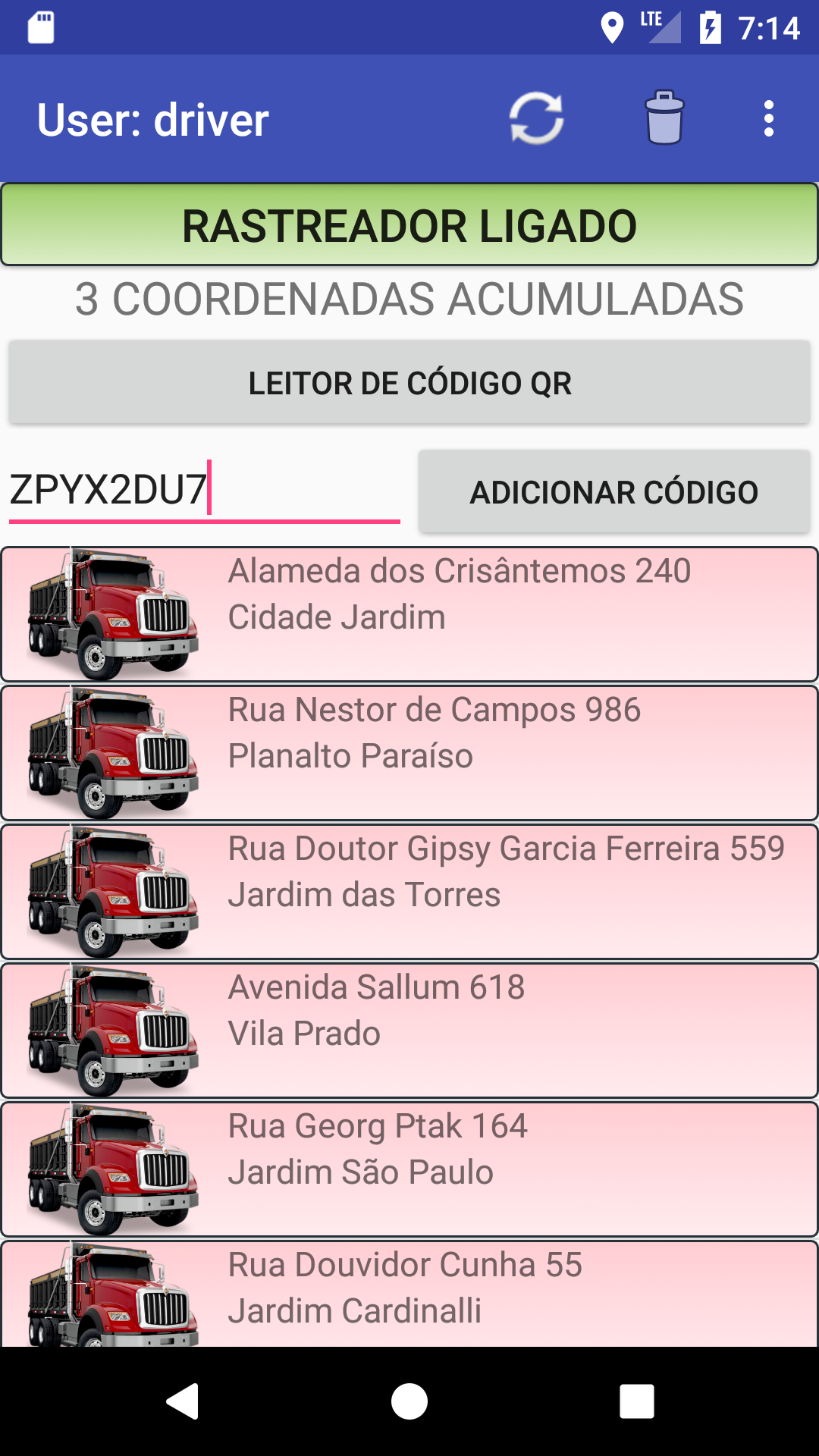This screenshot has height=1456, width=819.
Task: Open Rua Douvidor Cunha 55 delivery
Action: (x=409, y=1293)
